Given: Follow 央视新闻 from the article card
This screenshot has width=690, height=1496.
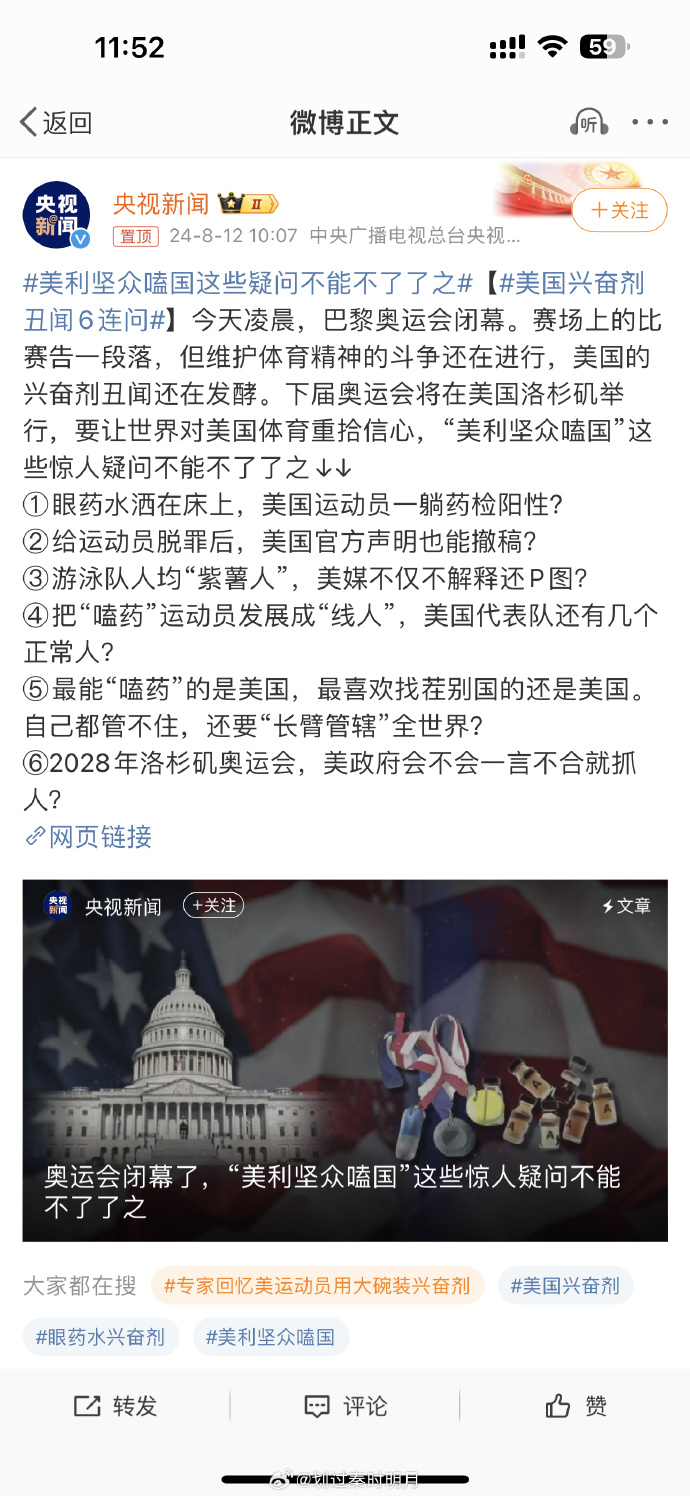Looking at the screenshot, I should tap(214, 906).
